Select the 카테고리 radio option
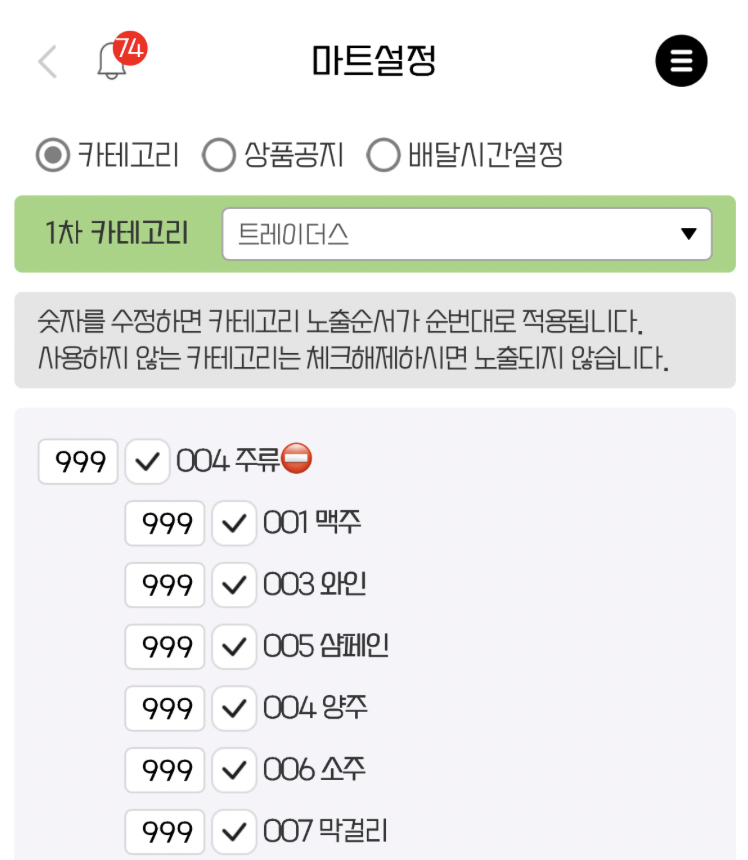This screenshot has width=748, height=860. (53, 156)
